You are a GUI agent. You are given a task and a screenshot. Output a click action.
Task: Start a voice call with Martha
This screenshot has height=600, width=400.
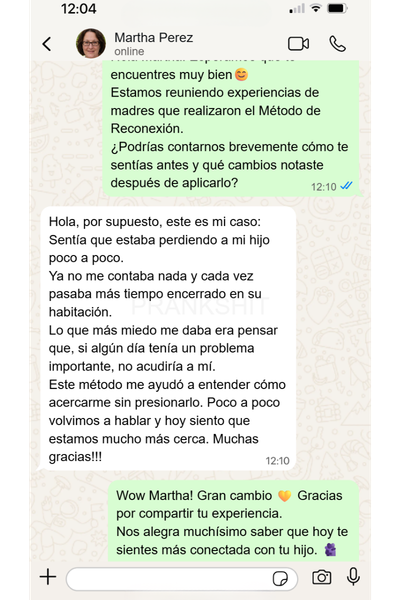[338, 44]
